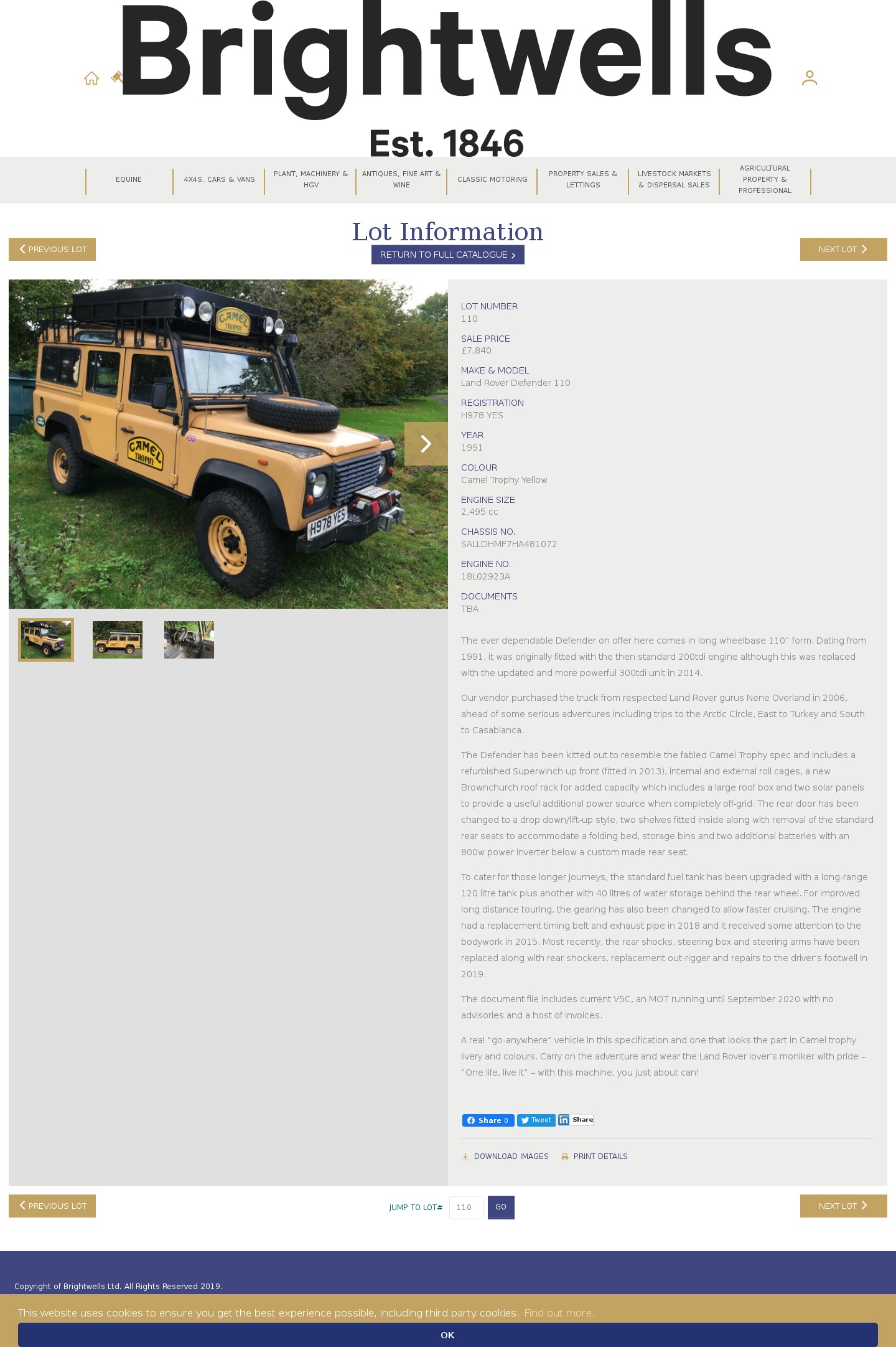Open the user account icon
The height and width of the screenshot is (1347, 896).
[809, 78]
